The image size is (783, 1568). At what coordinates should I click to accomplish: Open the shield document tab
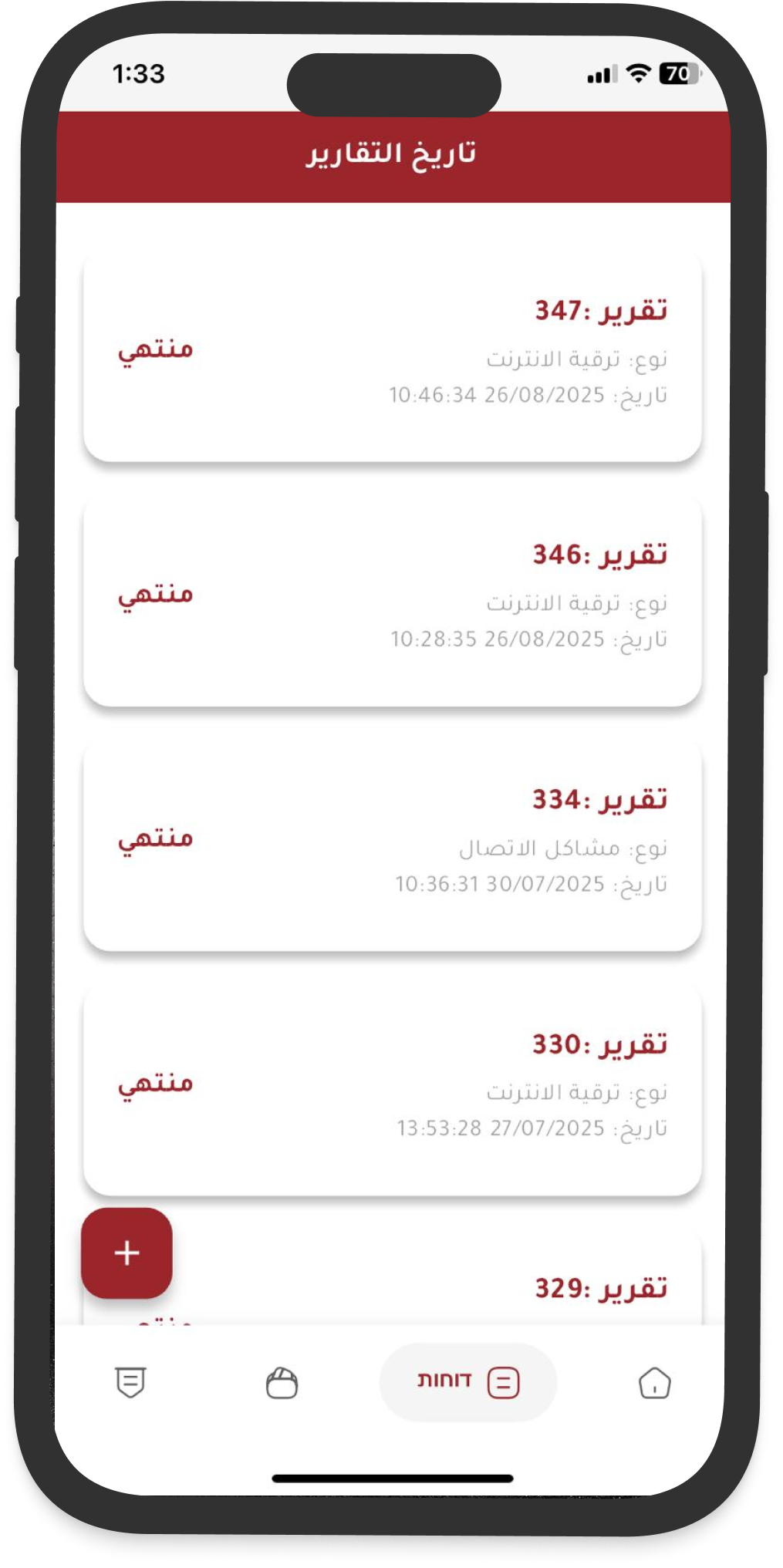click(x=130, y=1382)
